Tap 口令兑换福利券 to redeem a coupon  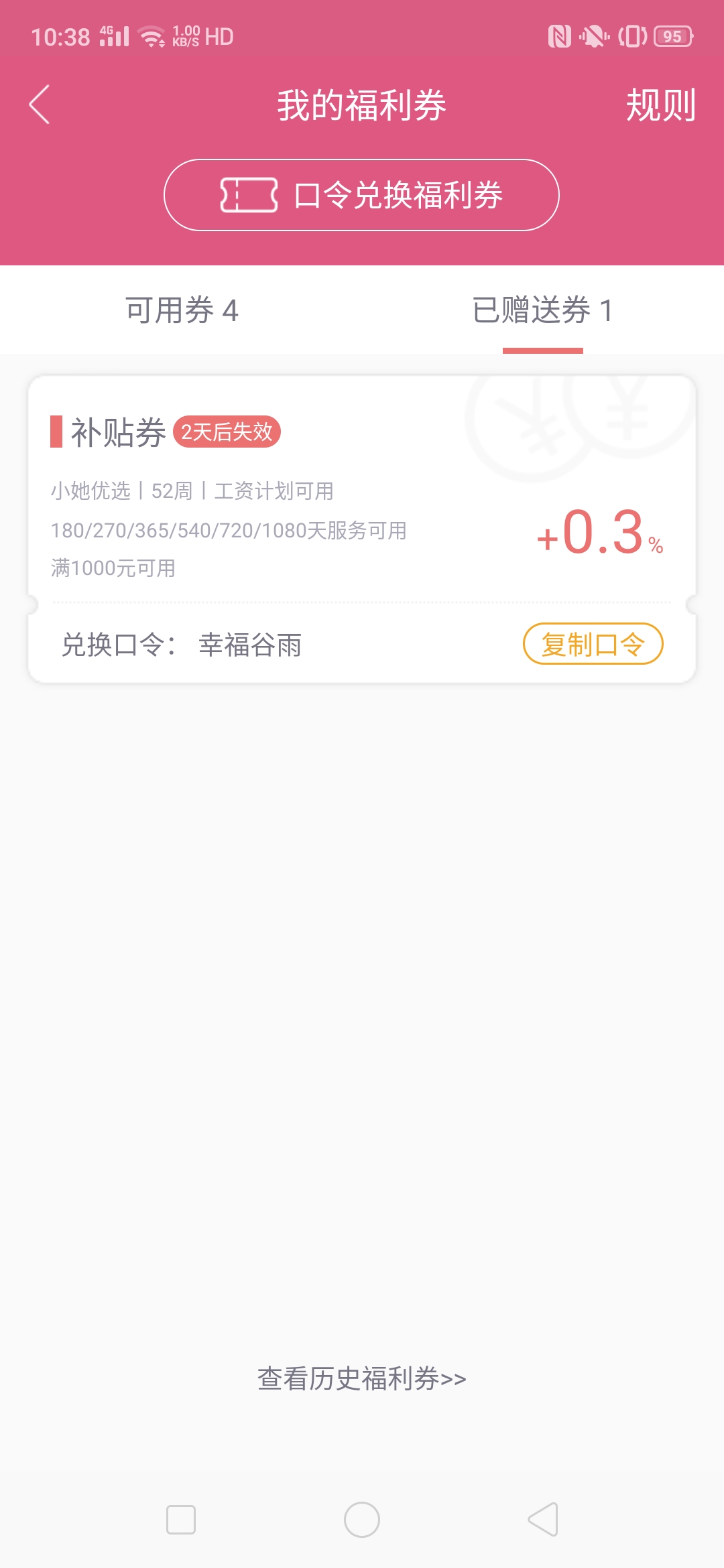[x=361, y=195]
